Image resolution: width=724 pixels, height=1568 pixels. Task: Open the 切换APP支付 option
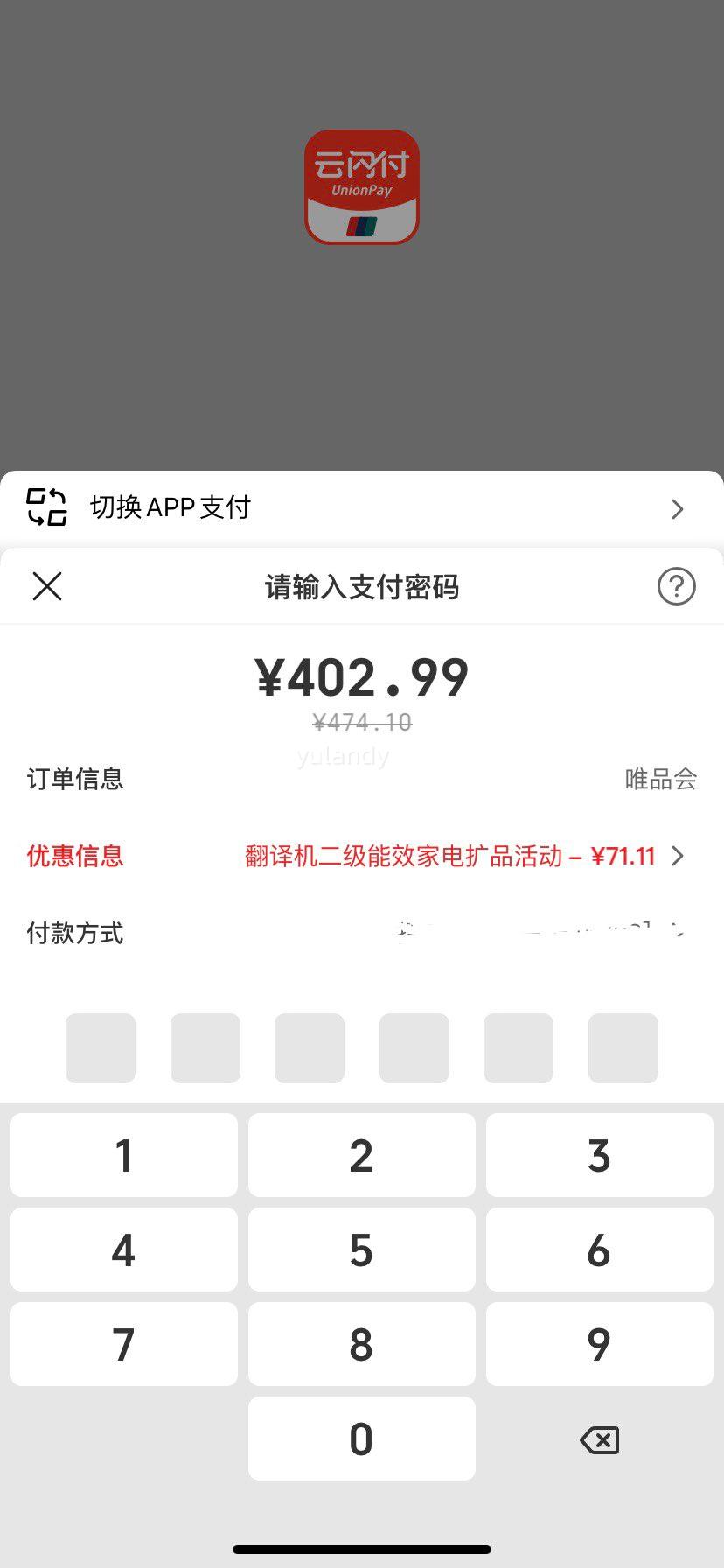pos(362,507)
